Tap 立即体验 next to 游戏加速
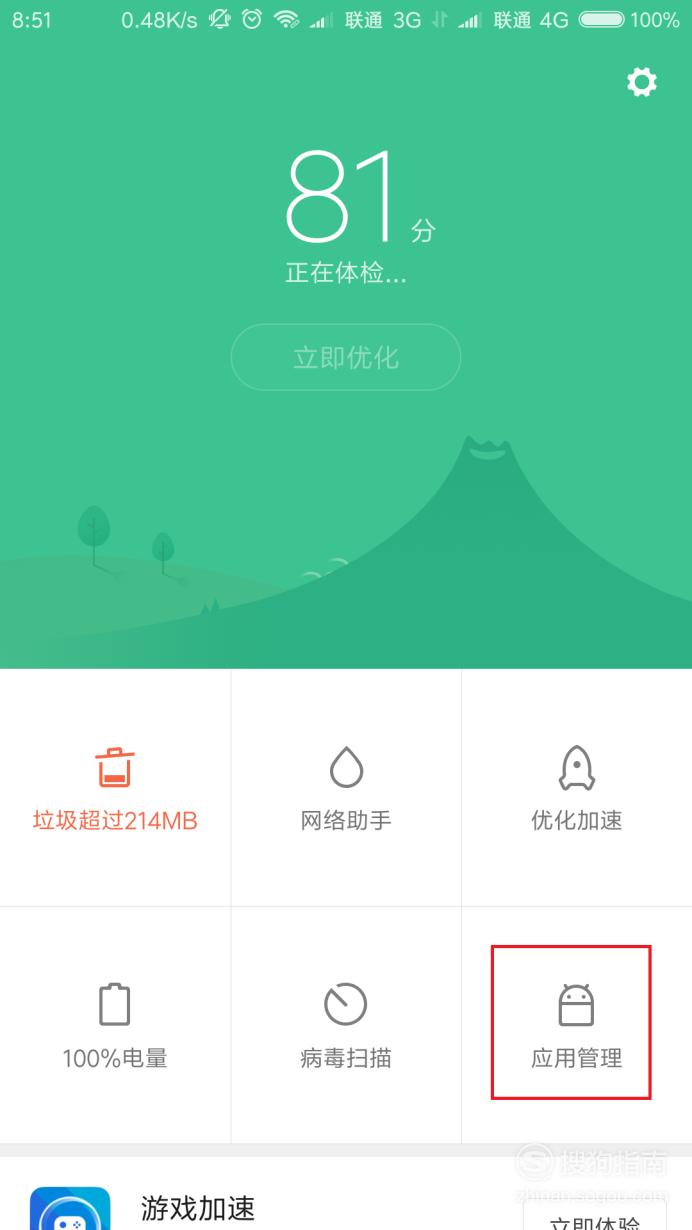The width and height of the screenshot is (692, 1230). click(595, 1218)
